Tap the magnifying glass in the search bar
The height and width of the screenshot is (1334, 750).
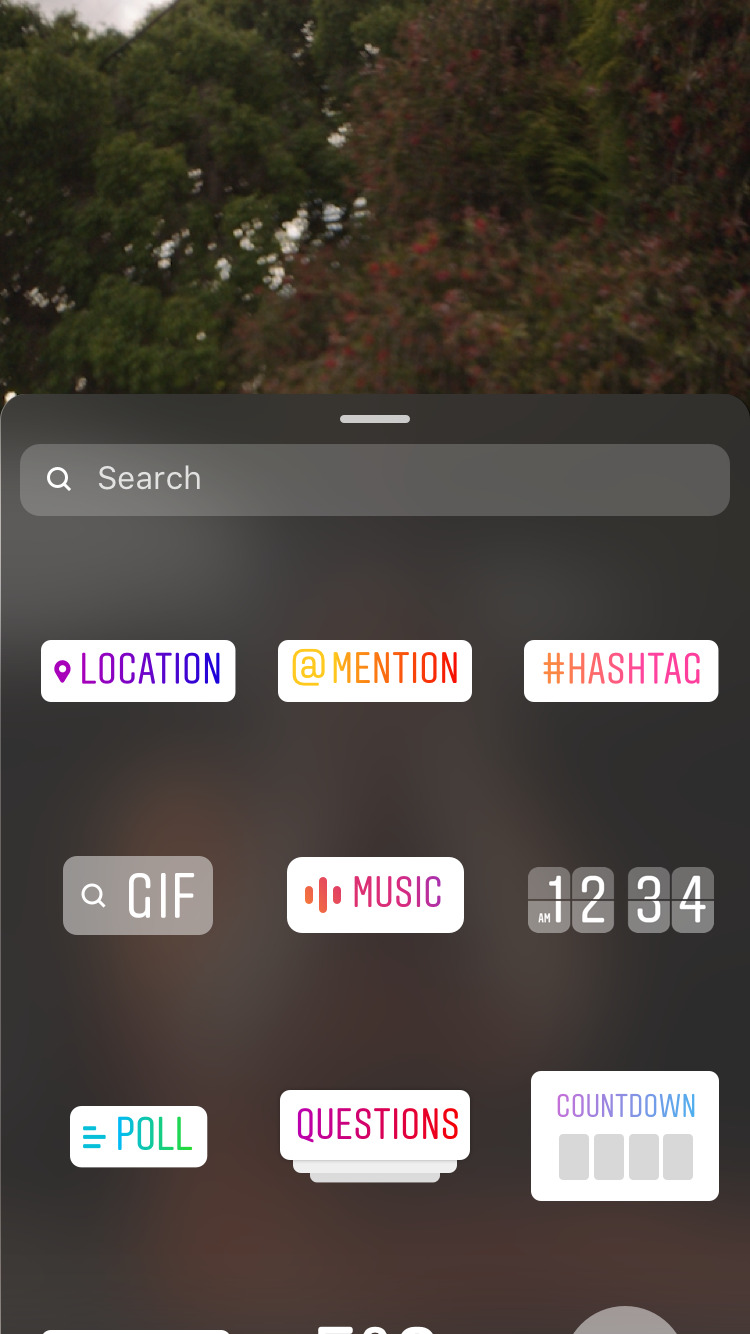click(x=59, y=479)
